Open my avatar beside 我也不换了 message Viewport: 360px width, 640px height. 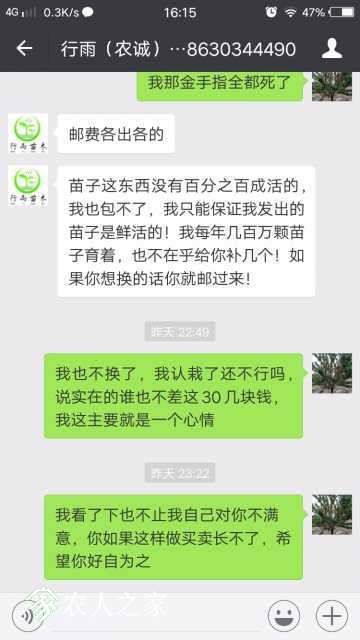point(332,373)
